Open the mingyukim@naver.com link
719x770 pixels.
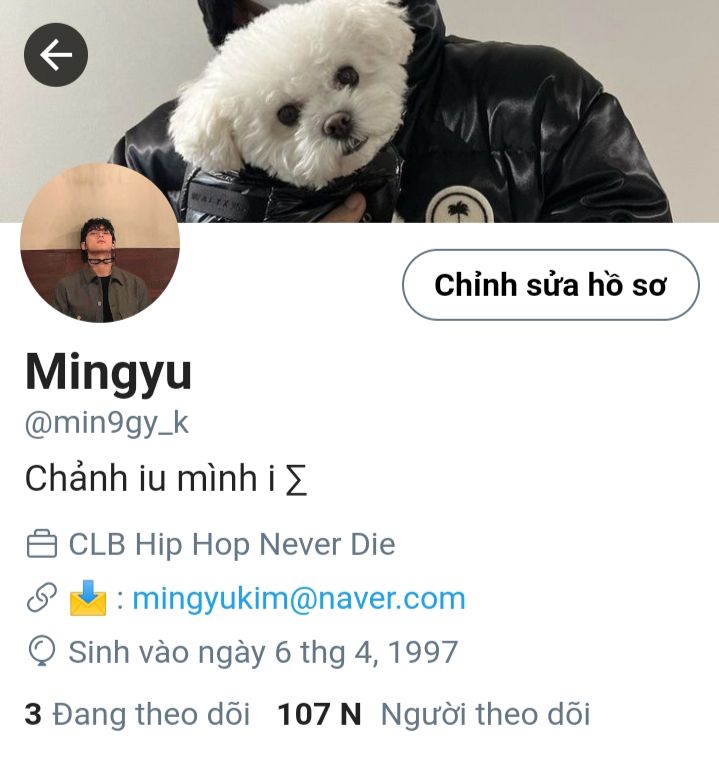298,599
